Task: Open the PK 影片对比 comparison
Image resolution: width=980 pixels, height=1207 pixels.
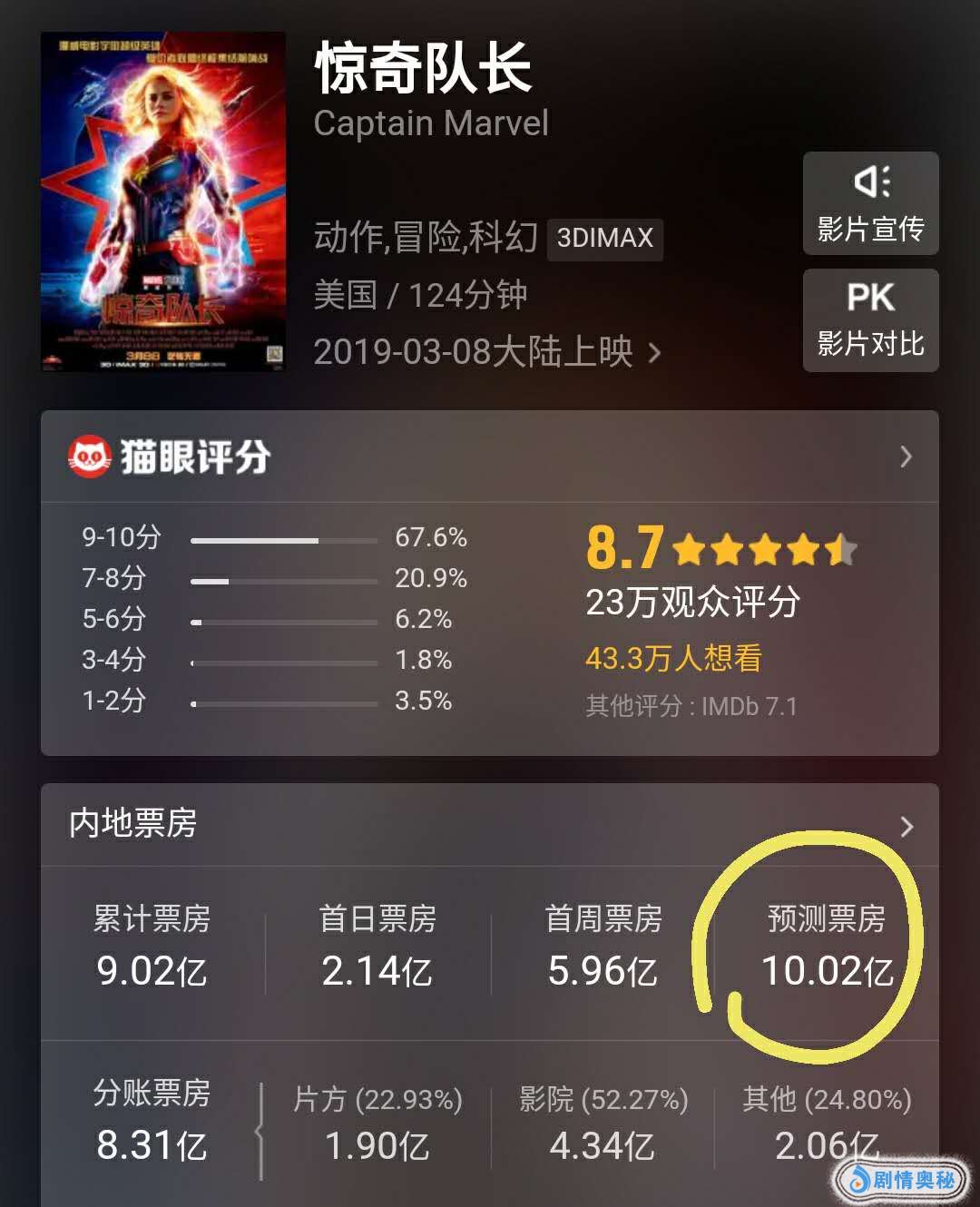Action: pyautogui.click(x=870, y=319)
